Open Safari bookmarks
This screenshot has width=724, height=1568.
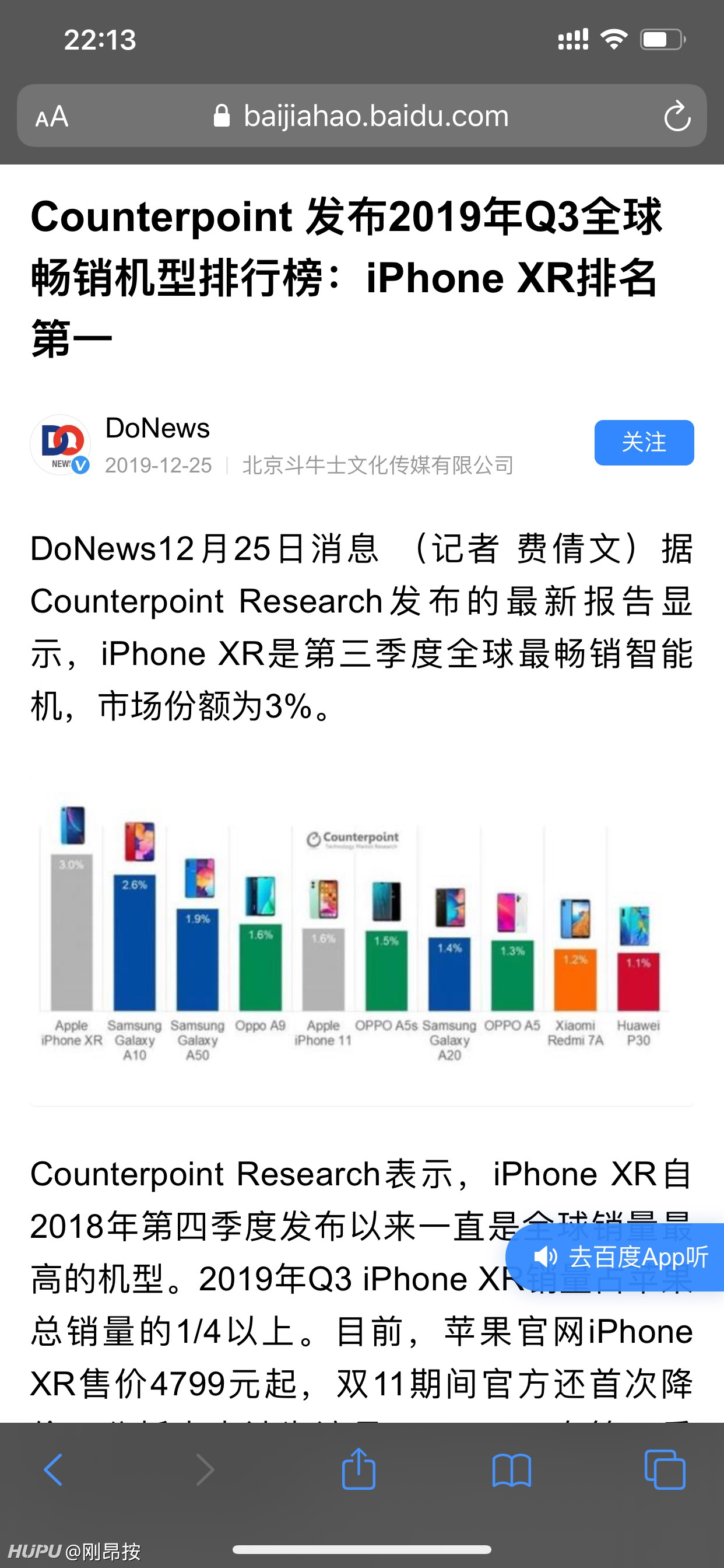tap(511, 1471)
